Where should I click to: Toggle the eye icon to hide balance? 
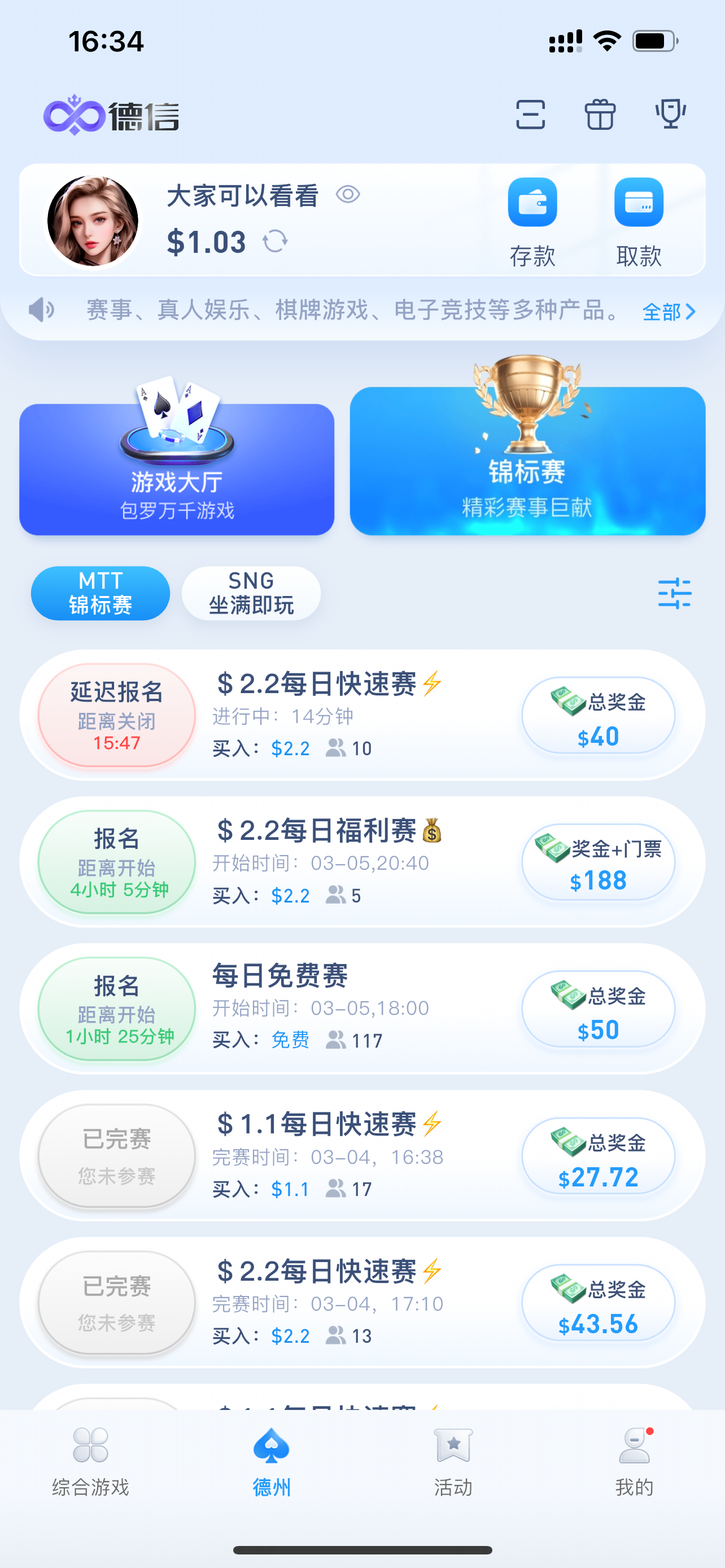point(348,195)
